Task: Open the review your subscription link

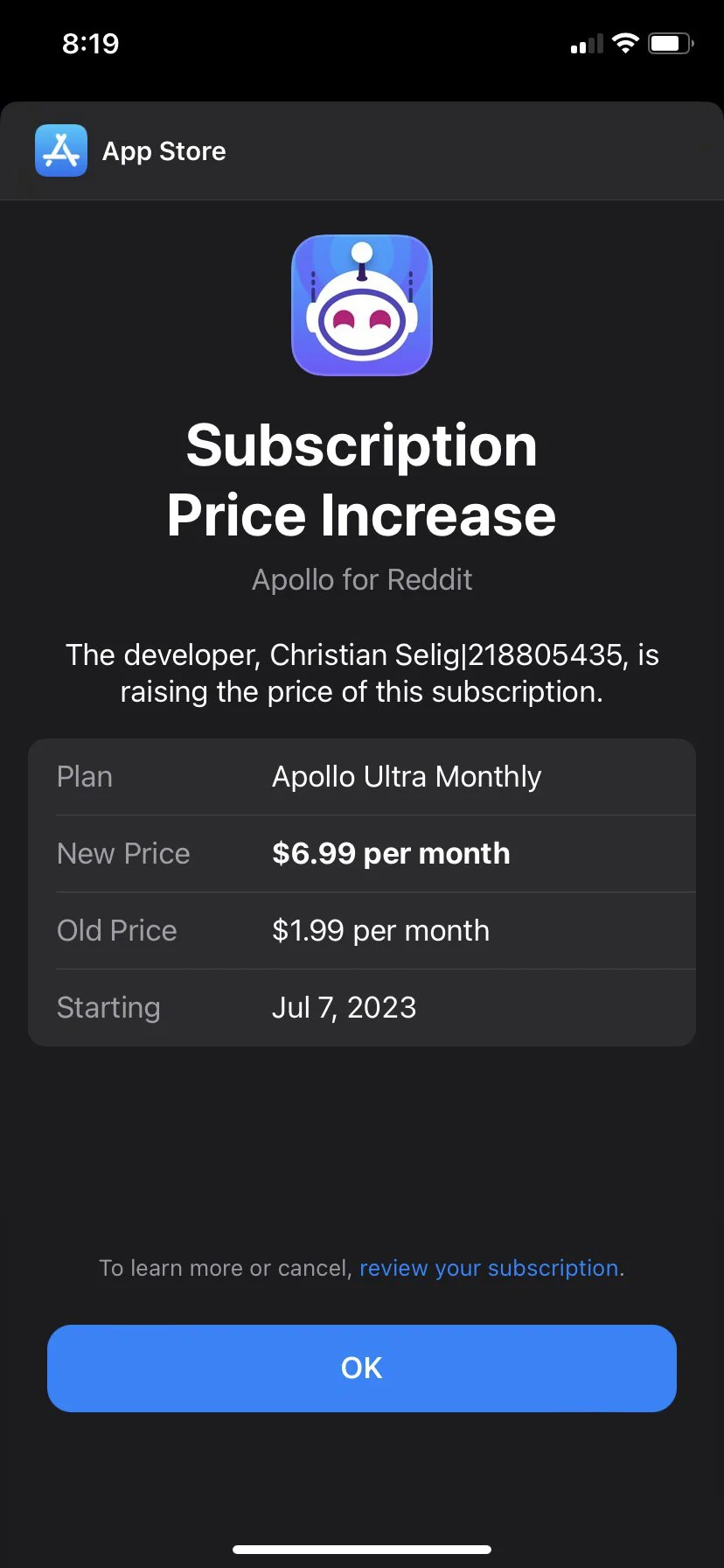Action: click(x=489, y=1268)
